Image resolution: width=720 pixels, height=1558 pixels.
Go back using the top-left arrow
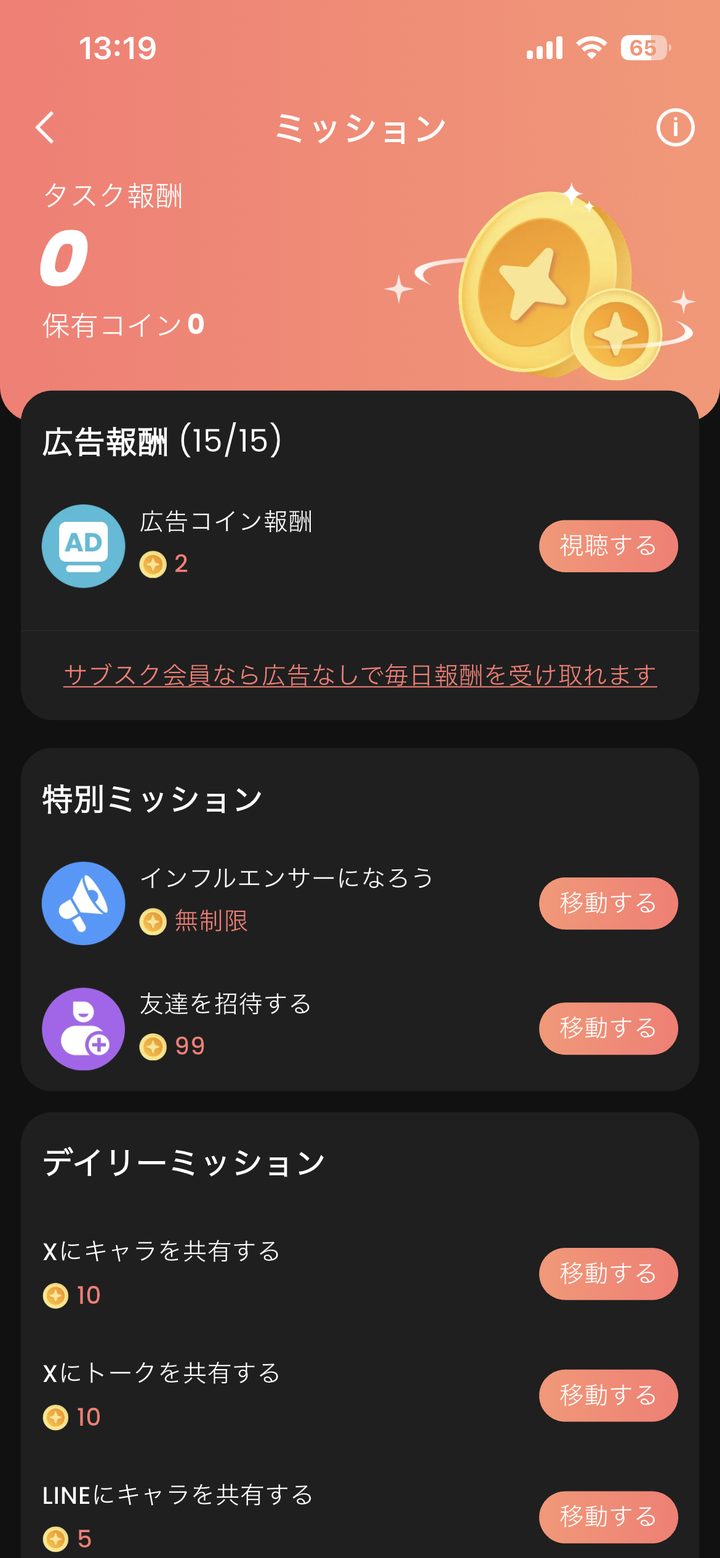45,128
